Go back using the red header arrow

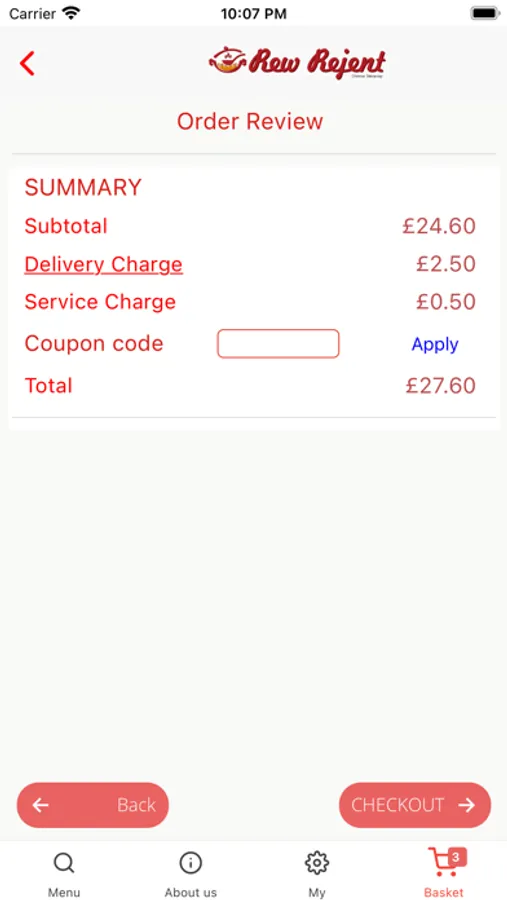click(x=27, y=63)
